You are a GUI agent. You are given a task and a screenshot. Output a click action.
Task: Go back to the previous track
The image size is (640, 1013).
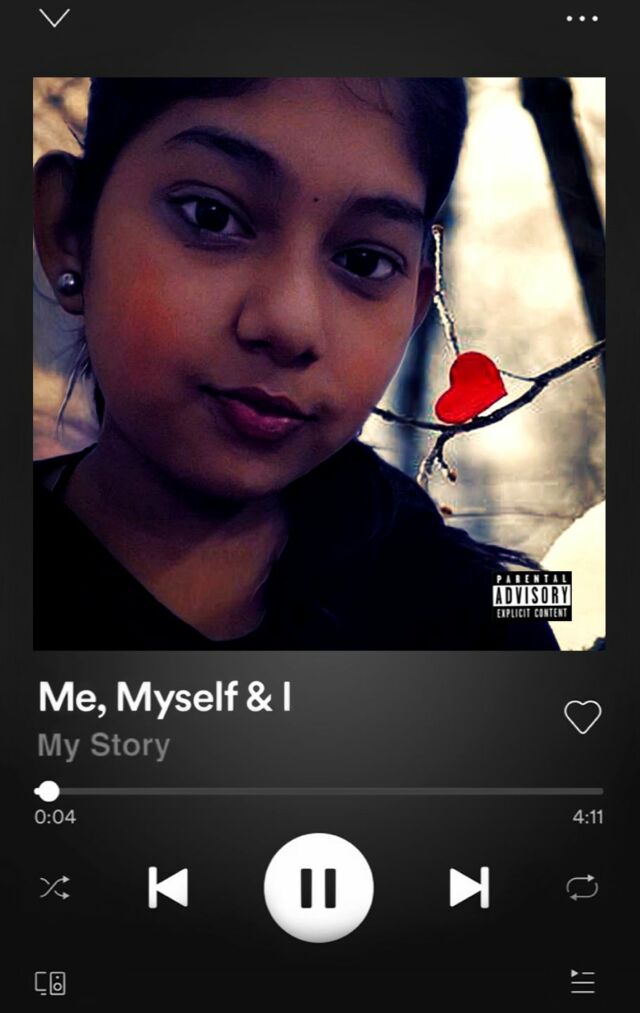168,887
